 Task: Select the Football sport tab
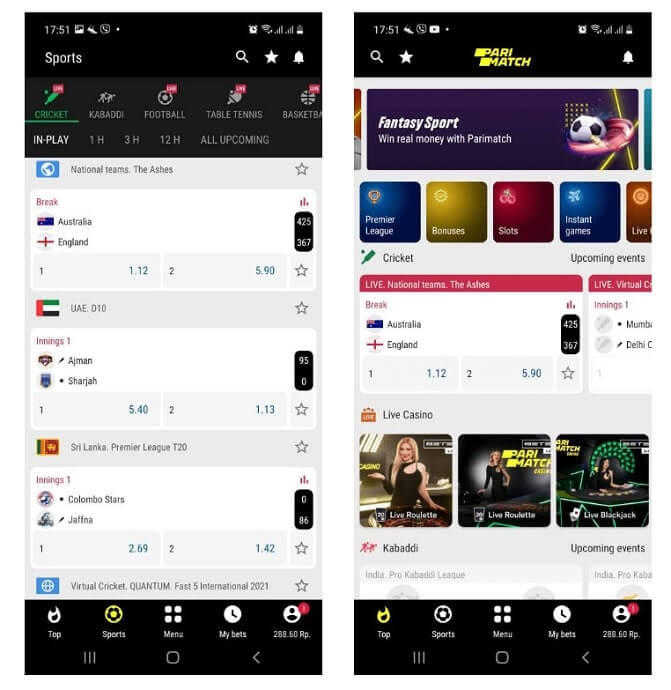[165, 104]
